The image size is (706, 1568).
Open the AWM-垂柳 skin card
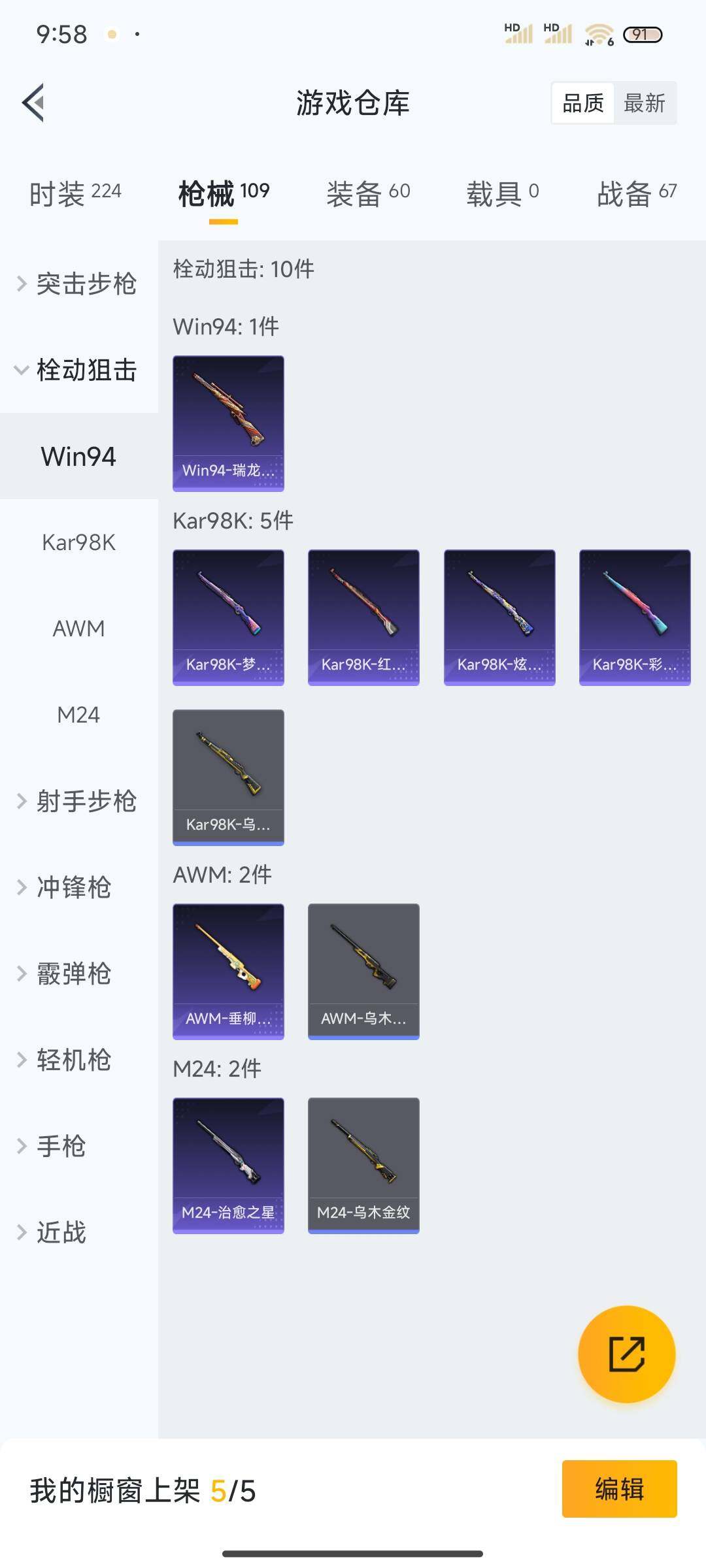228,971
